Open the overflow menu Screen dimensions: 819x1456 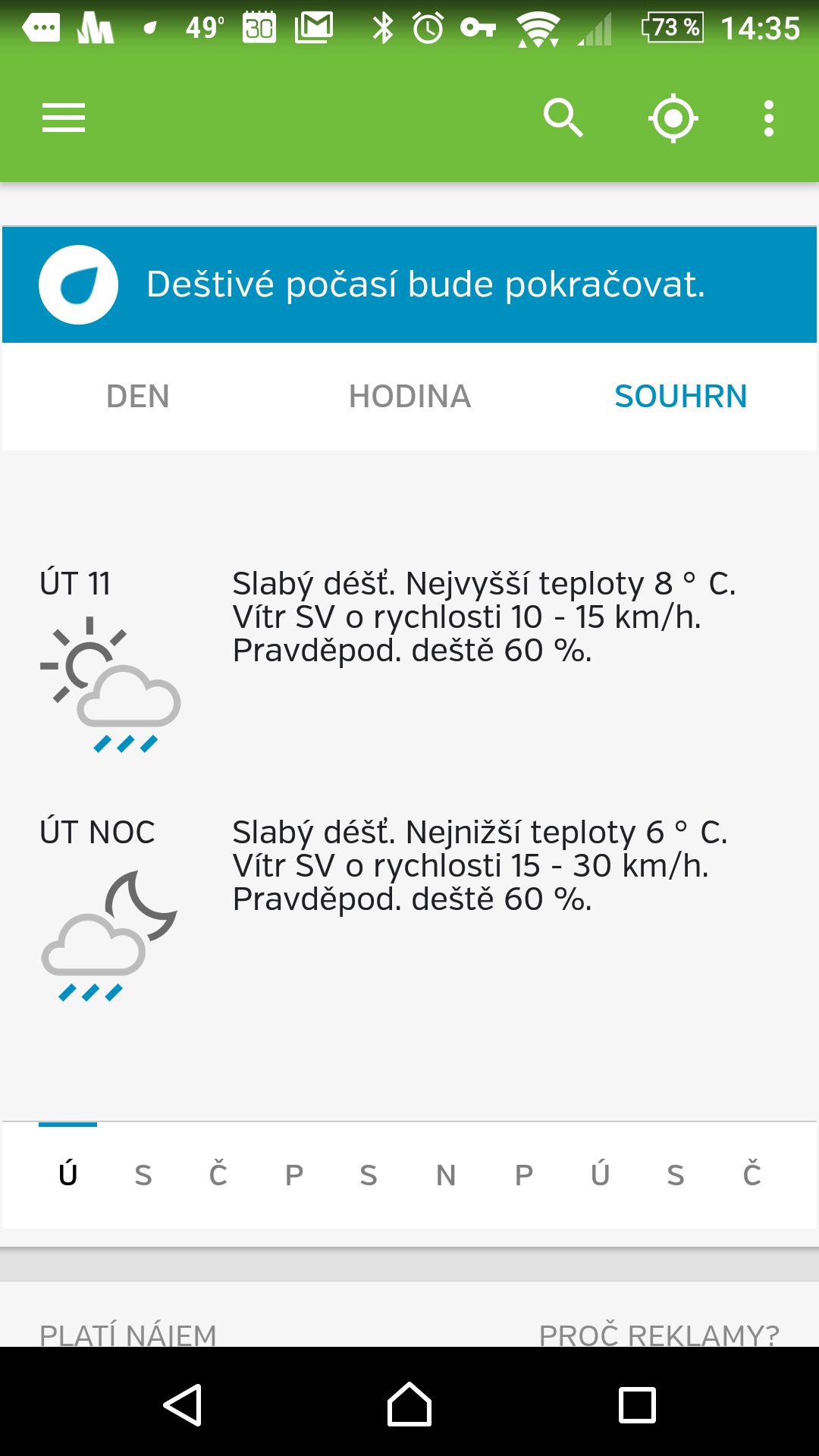coord(769,118)
